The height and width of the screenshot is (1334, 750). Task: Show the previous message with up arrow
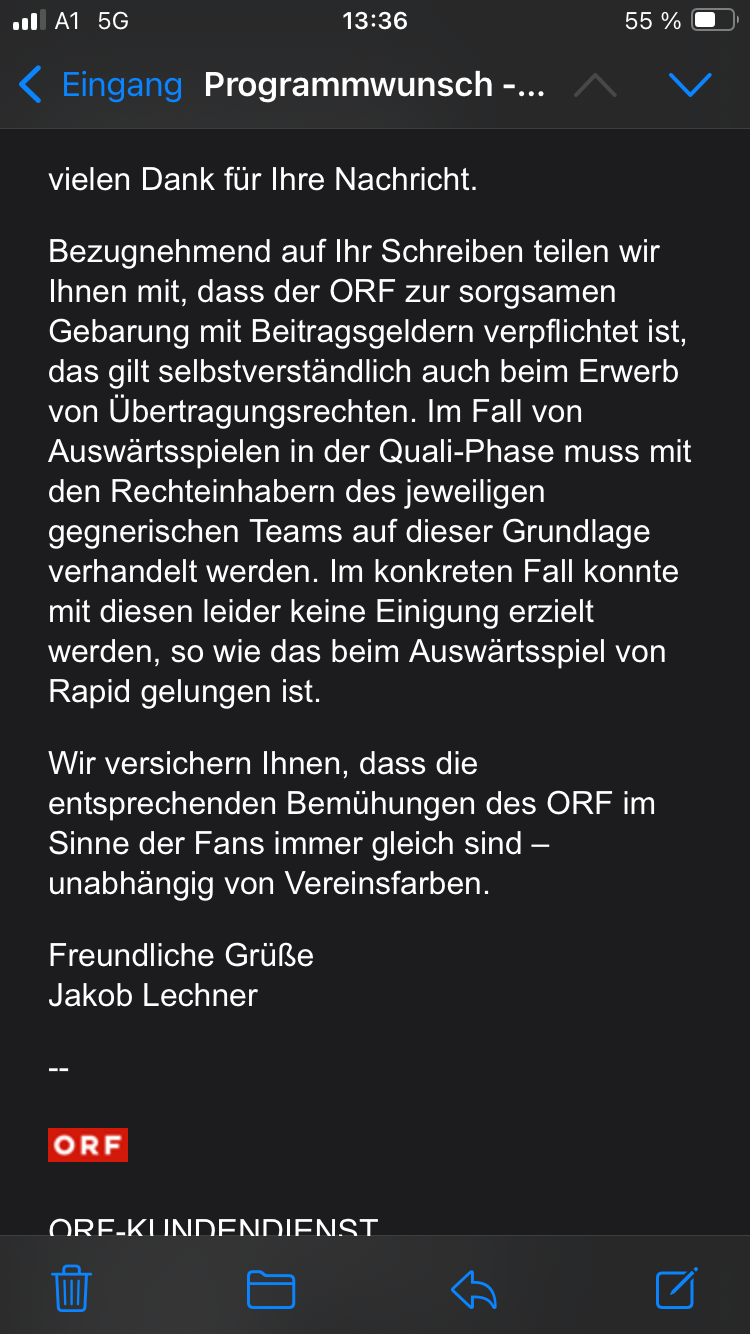(595, 86)
